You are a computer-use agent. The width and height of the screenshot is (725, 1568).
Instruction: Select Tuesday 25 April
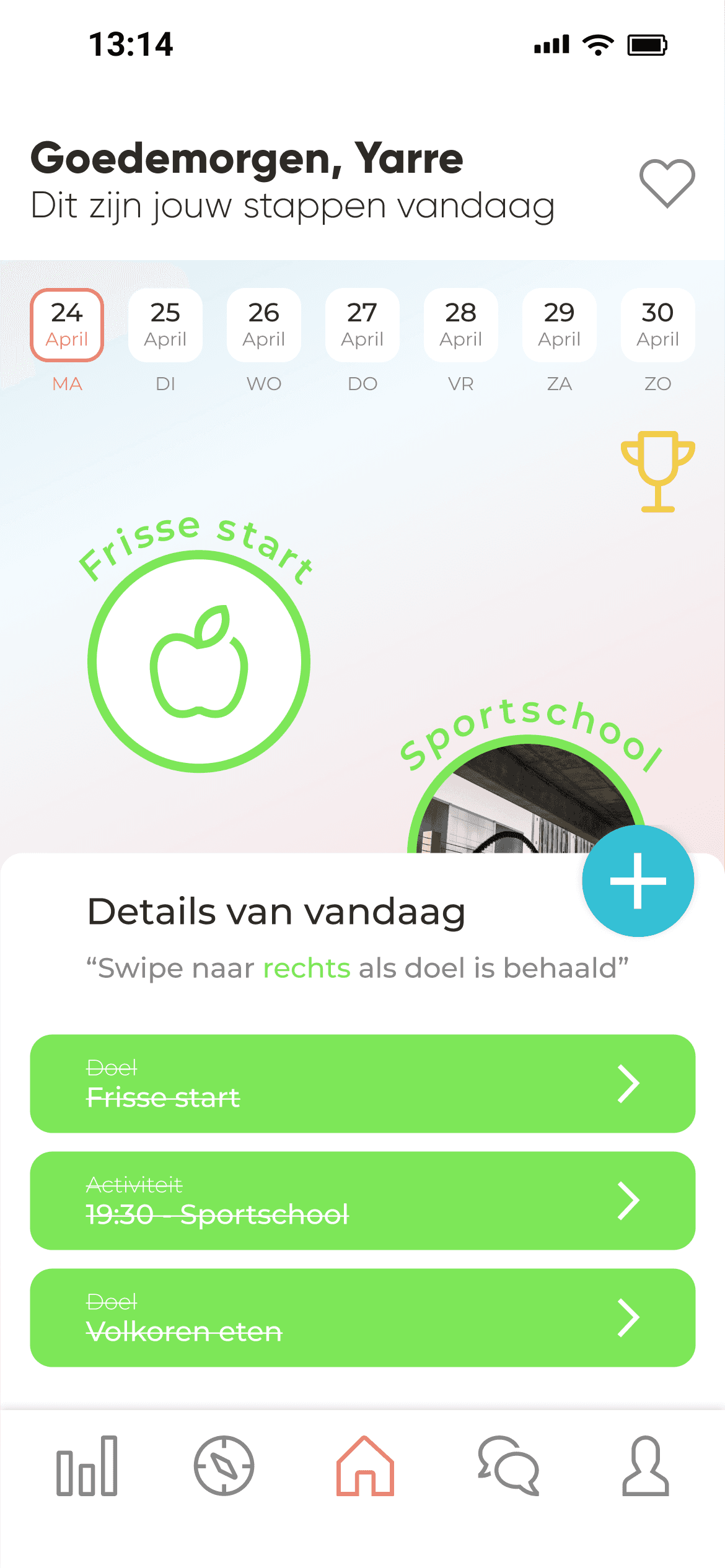(165, 326)
